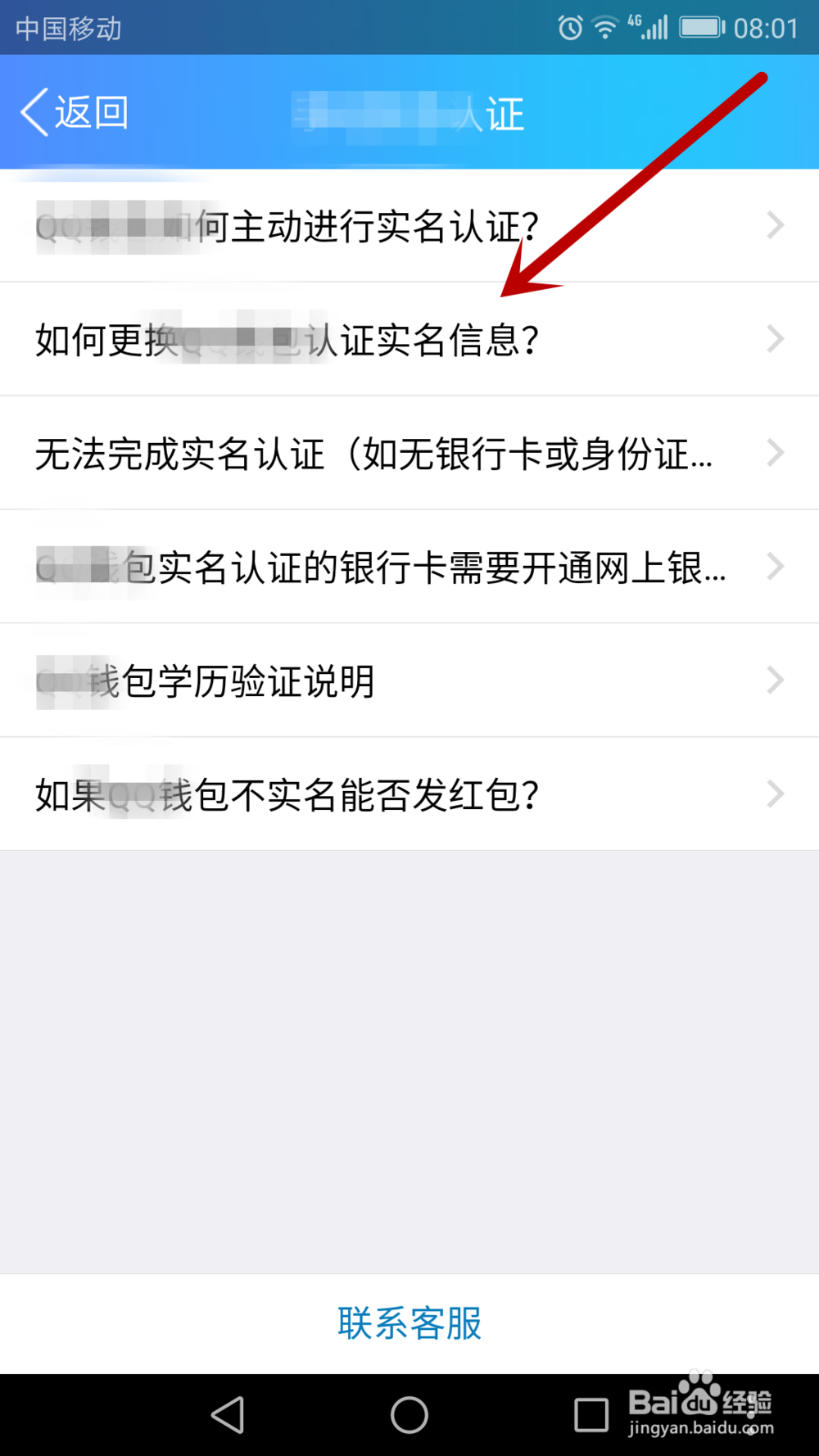Viewport: 819px width, 1456px height.
Task: Expand the first FAQ via its chevron
Action: 775,226
